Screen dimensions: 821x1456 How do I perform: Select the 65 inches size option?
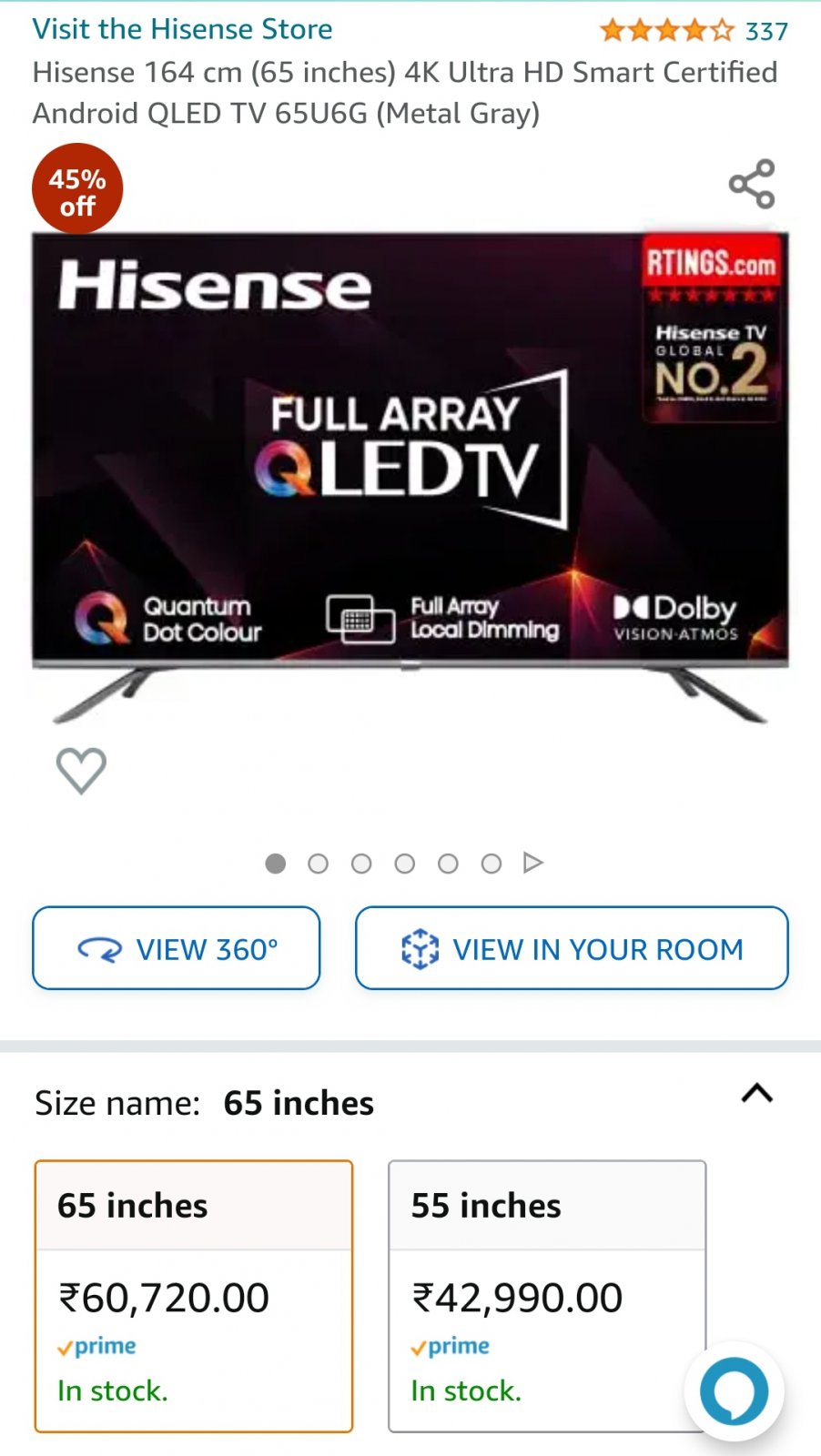pos(194,1296)
